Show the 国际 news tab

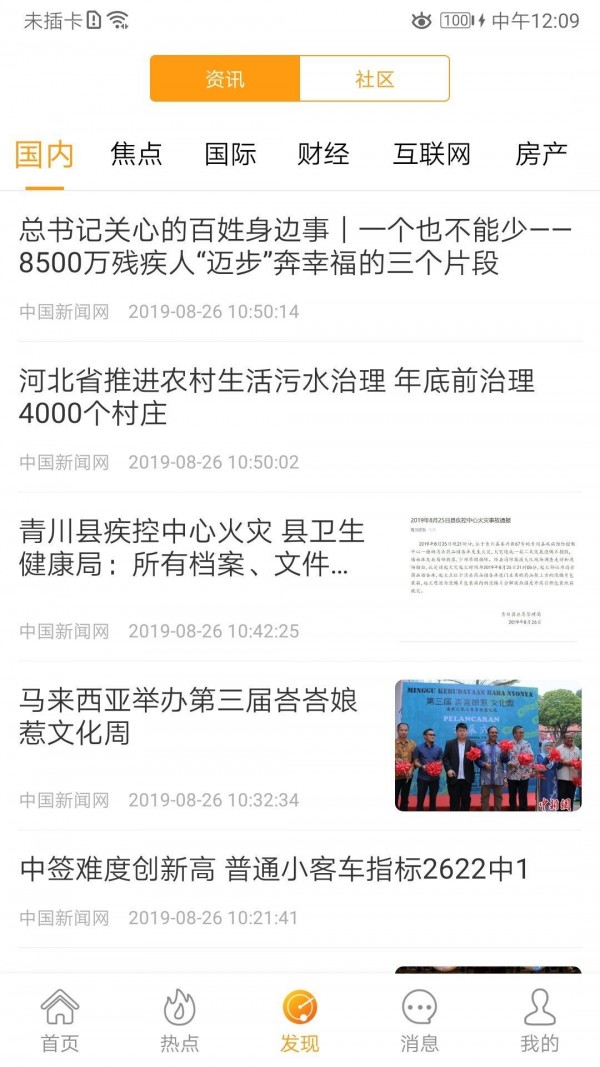(x=231, y=154)
